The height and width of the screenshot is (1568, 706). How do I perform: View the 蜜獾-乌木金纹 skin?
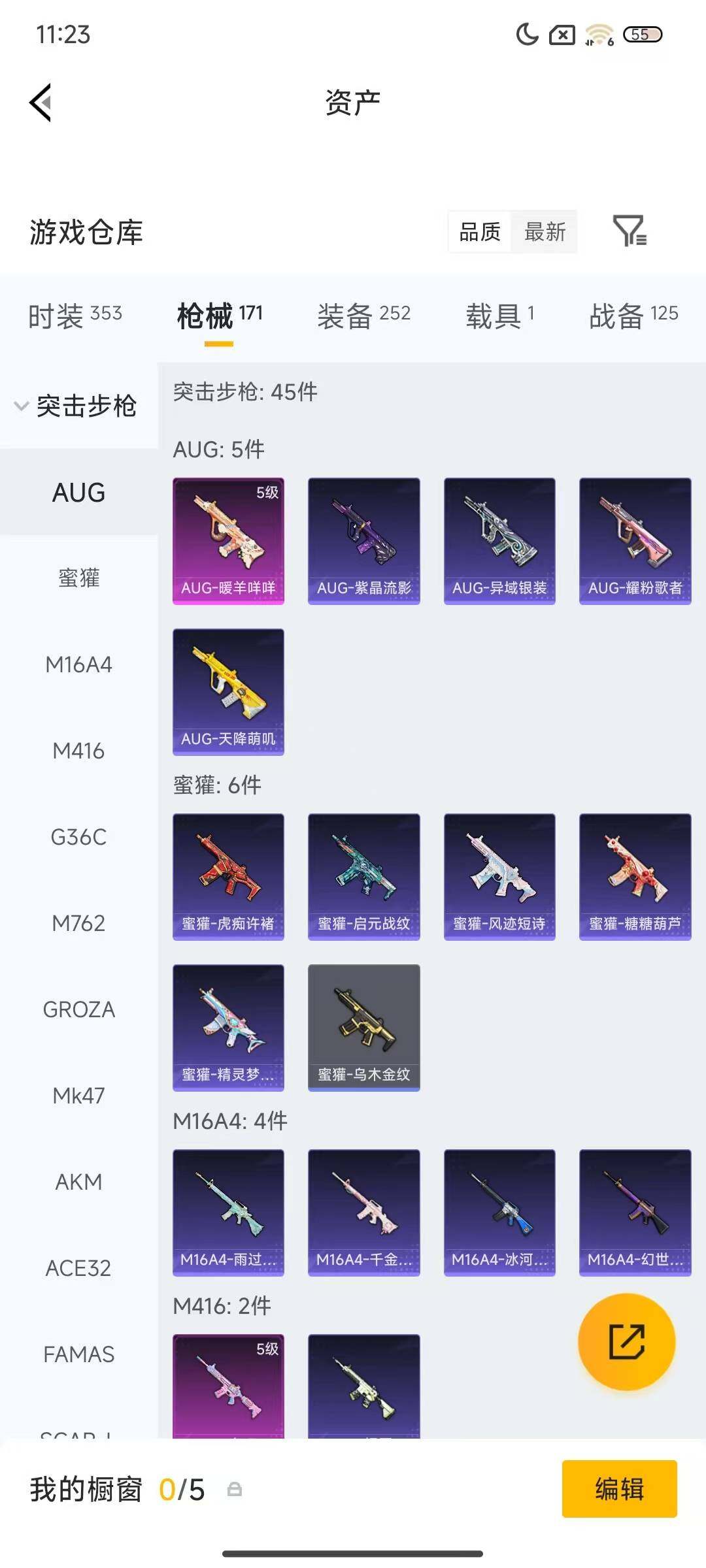[x=364, y=1028]
